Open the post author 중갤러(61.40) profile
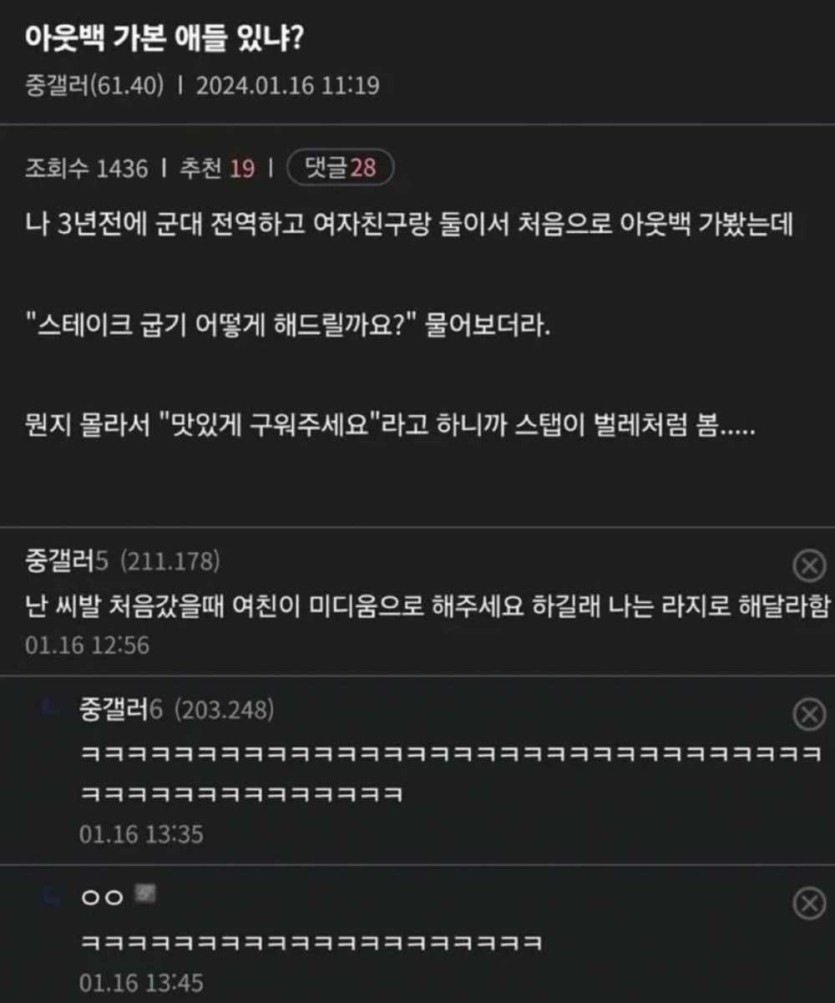Image resolution: width=835 pixels, height=1003 pixels. [x=93, y=85]
